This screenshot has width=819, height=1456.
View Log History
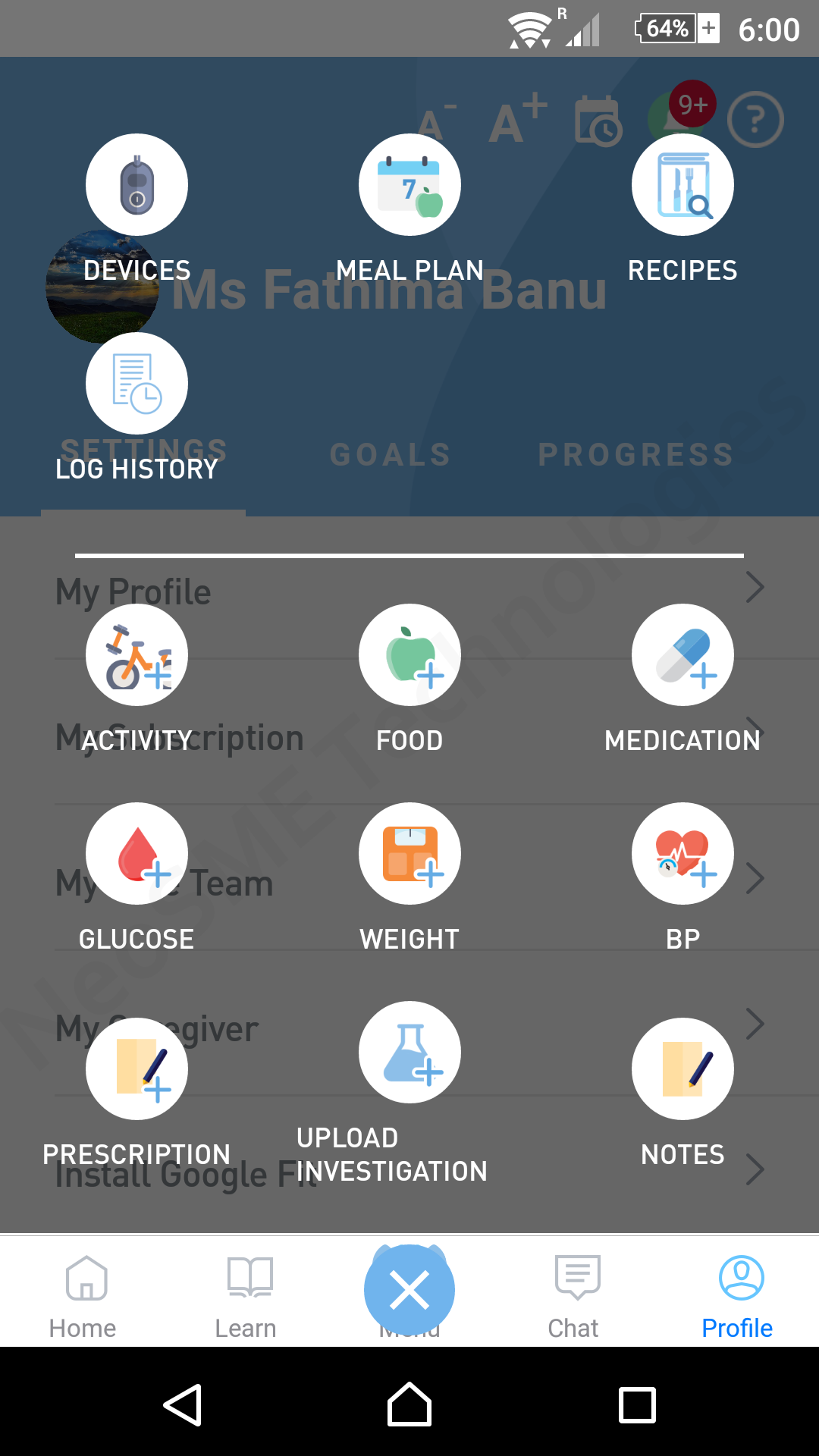click(136, 383)
